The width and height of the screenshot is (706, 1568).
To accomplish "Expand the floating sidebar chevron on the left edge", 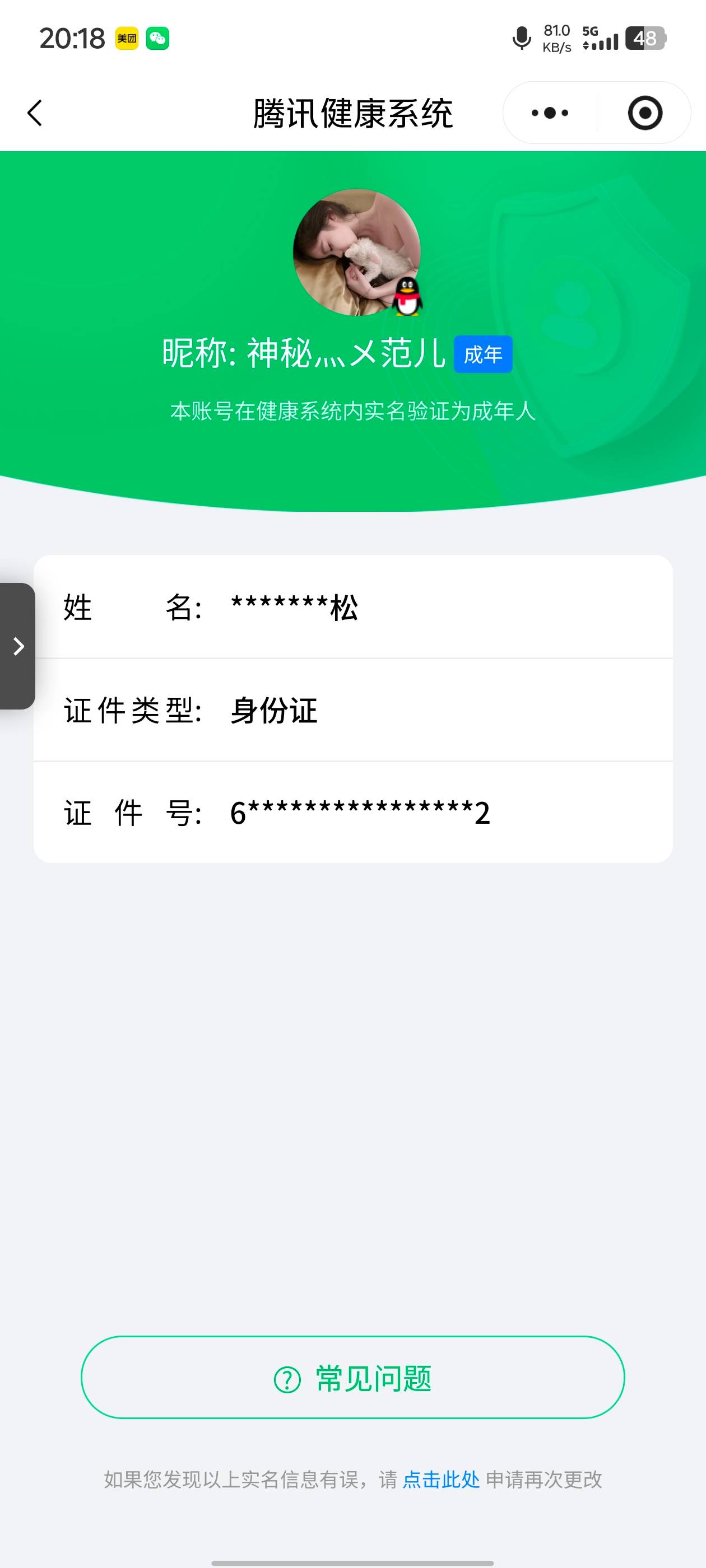I will click(18, 645).
